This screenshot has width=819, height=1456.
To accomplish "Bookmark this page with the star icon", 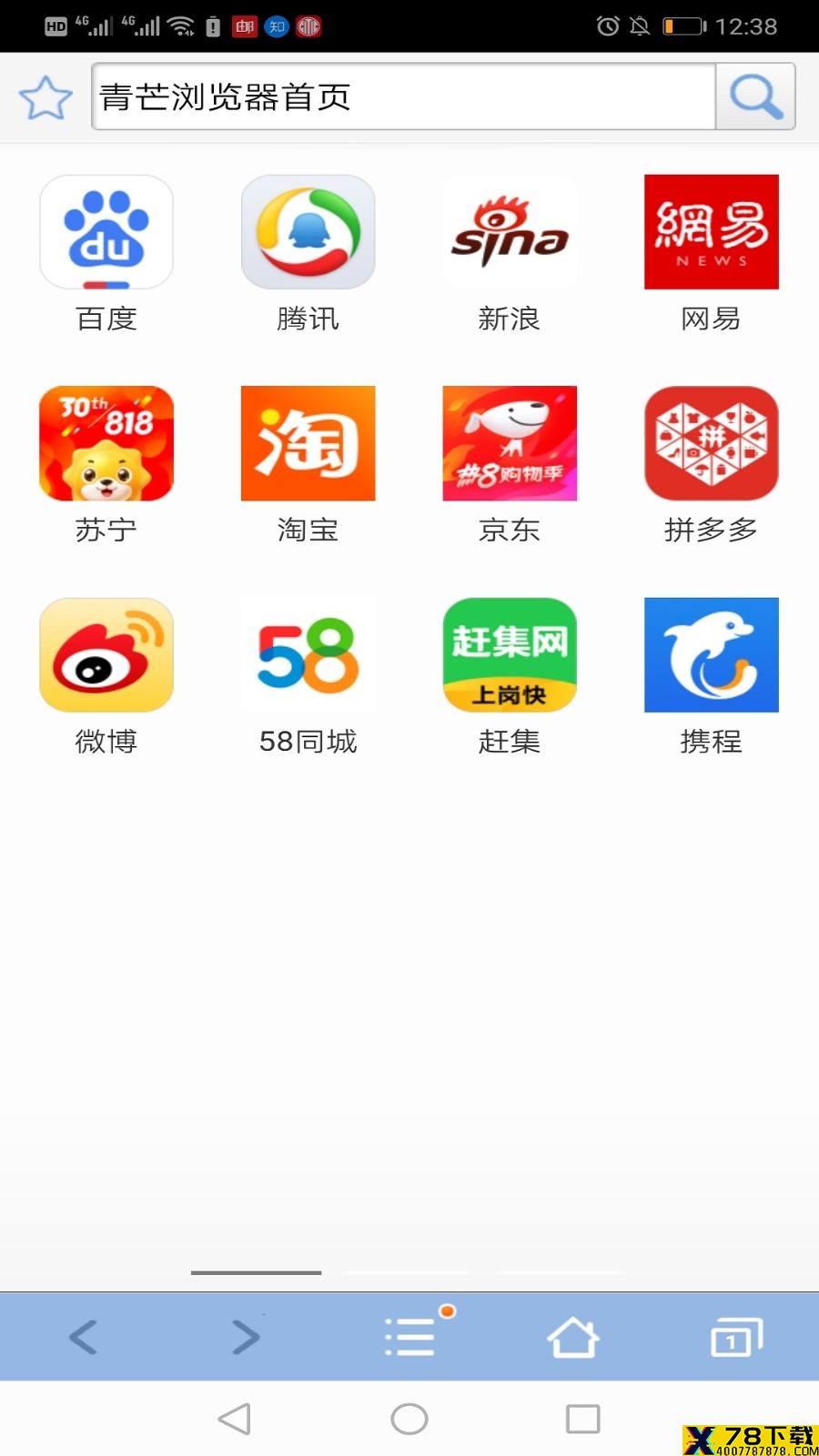I will point(45,97).
